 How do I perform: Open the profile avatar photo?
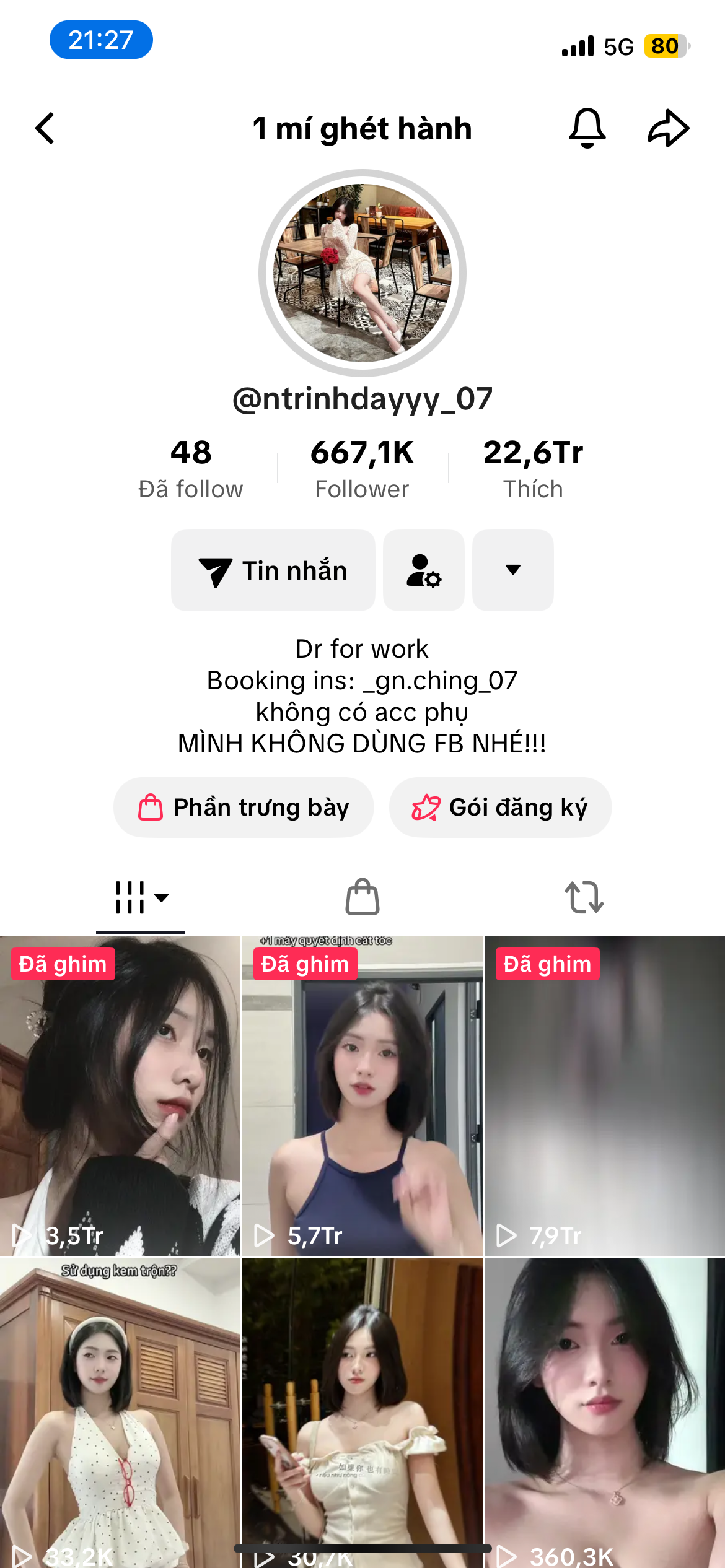pyautogui.click(x=362, y=273)
